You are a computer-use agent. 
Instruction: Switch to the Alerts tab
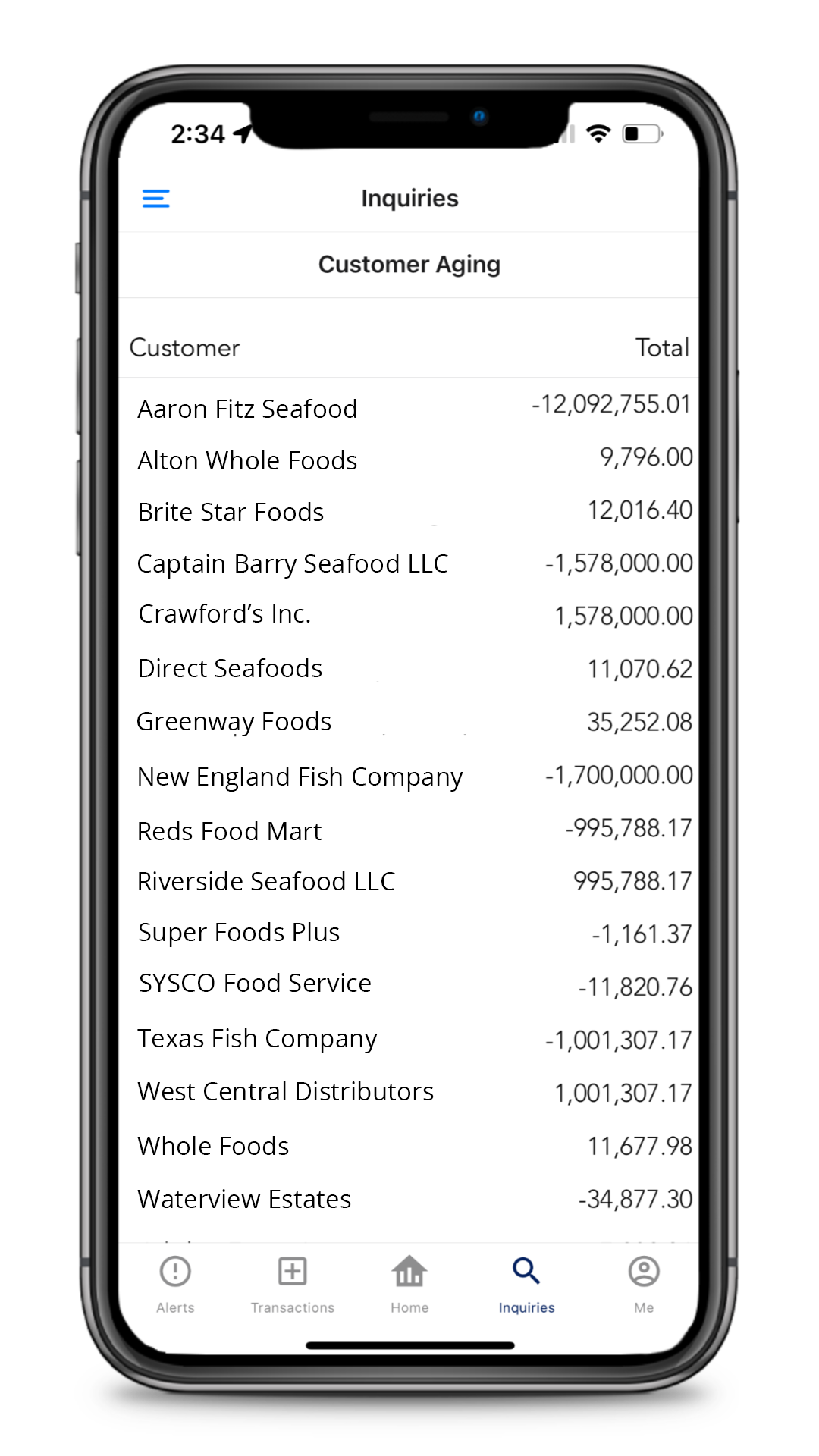coord(175,1285)
